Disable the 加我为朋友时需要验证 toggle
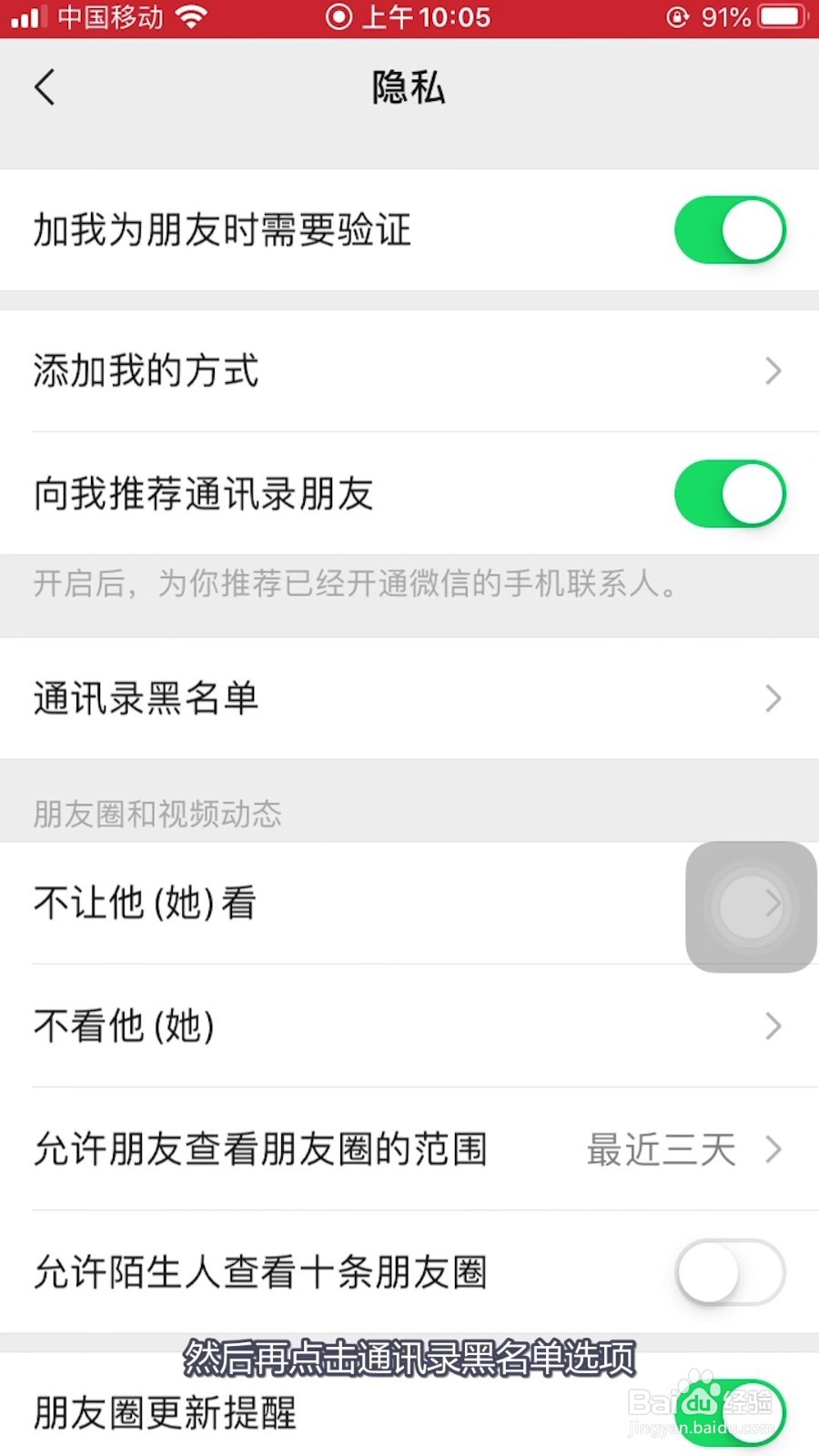Image resolution: width=819 pixels, height=1456 pixels. (730, 230)
